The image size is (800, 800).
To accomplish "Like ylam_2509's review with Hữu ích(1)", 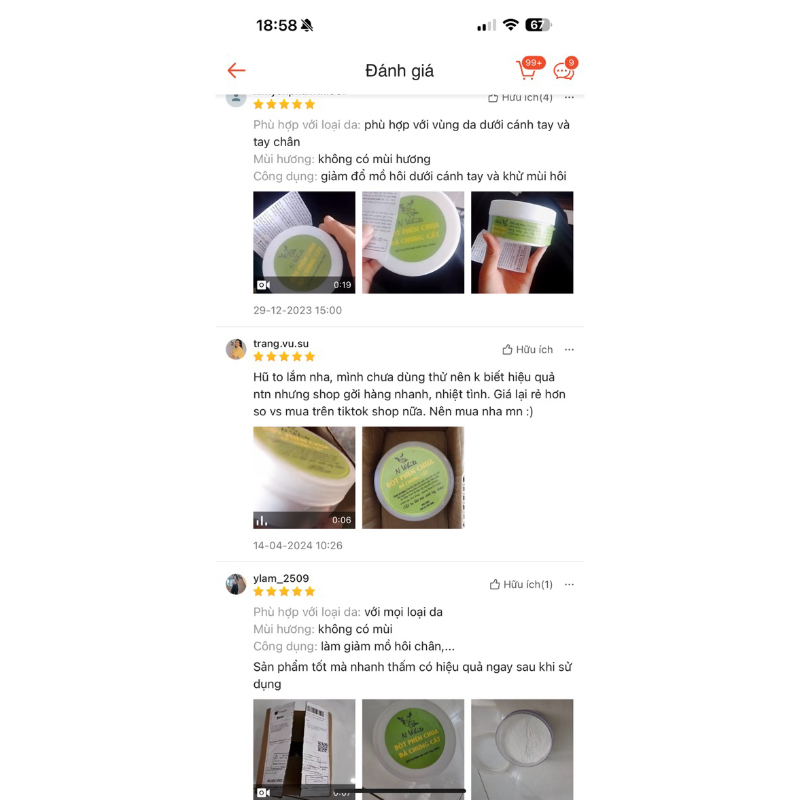I will pyautogui.click(x=521, y=584).
